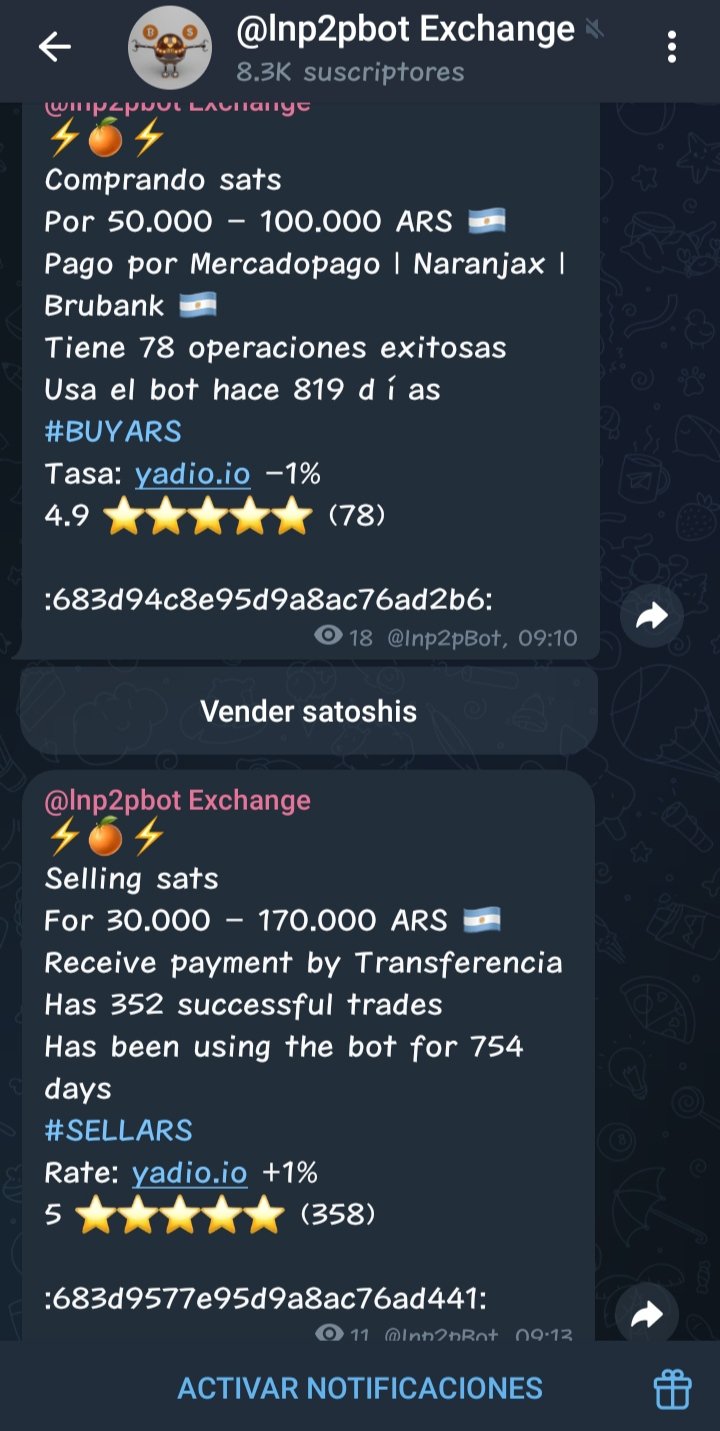Forward the Comprando sats message

click(651, 617)
